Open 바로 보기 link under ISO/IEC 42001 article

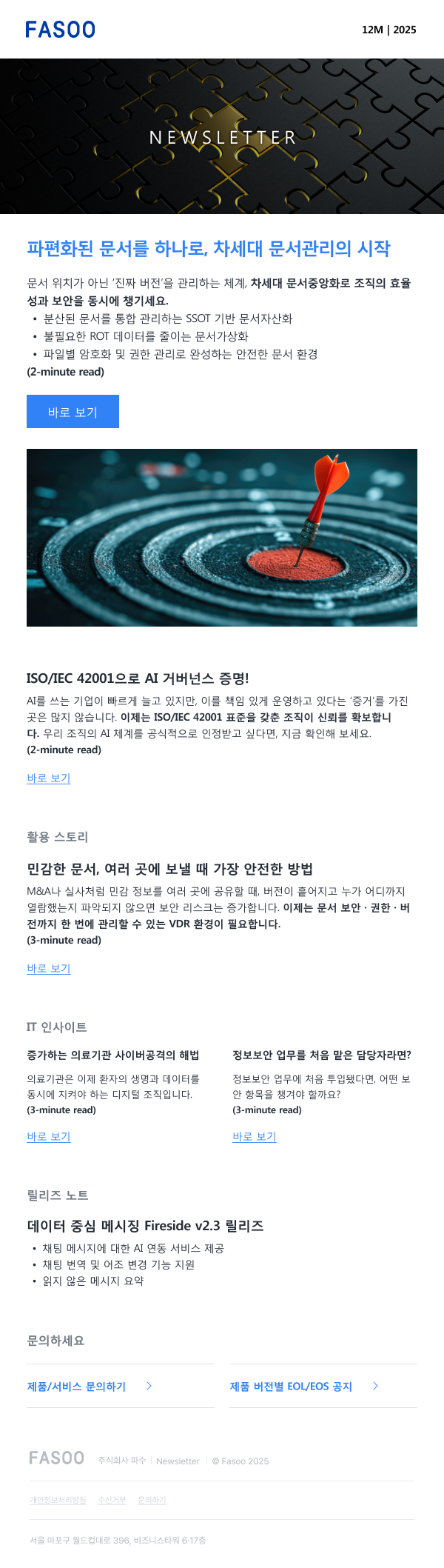click(x=49, y=778)
